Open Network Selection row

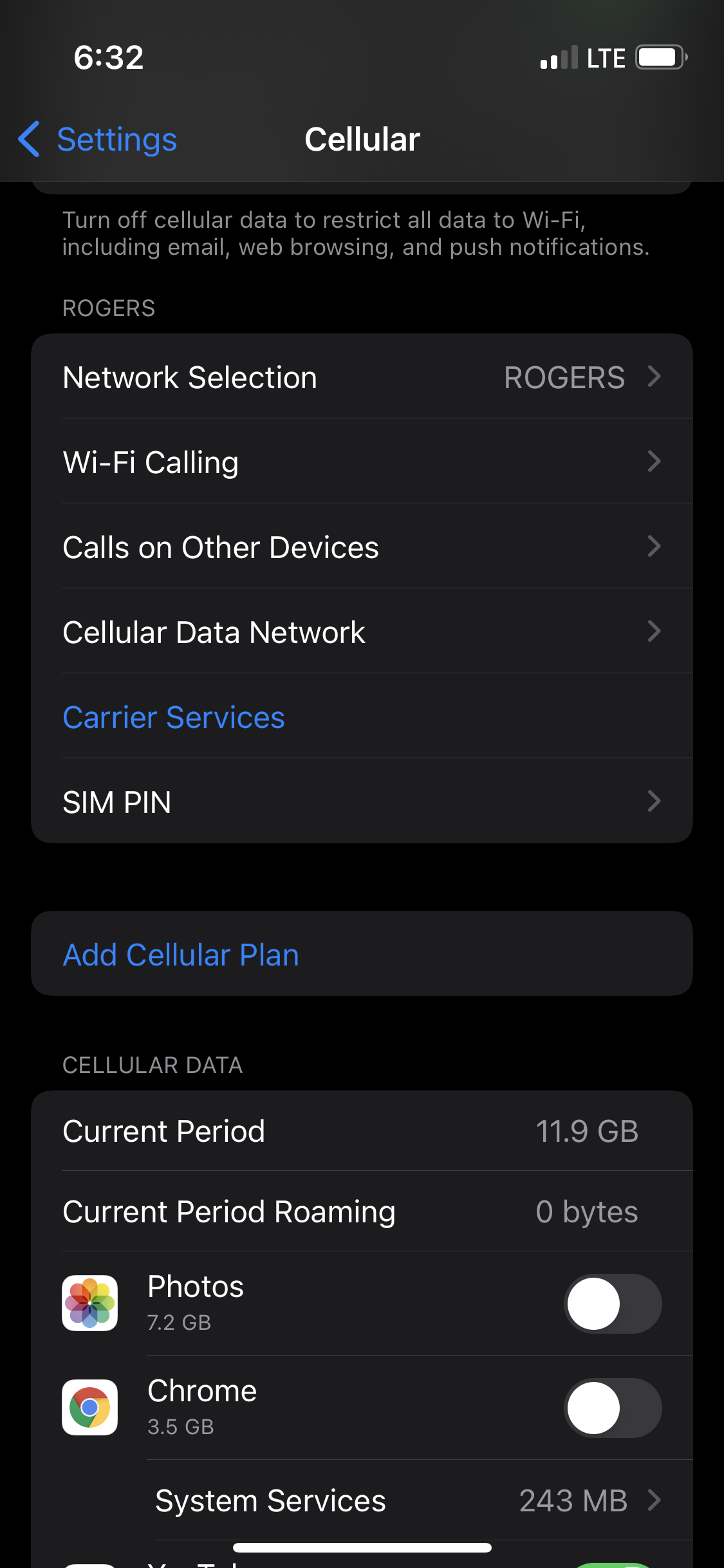362,377
